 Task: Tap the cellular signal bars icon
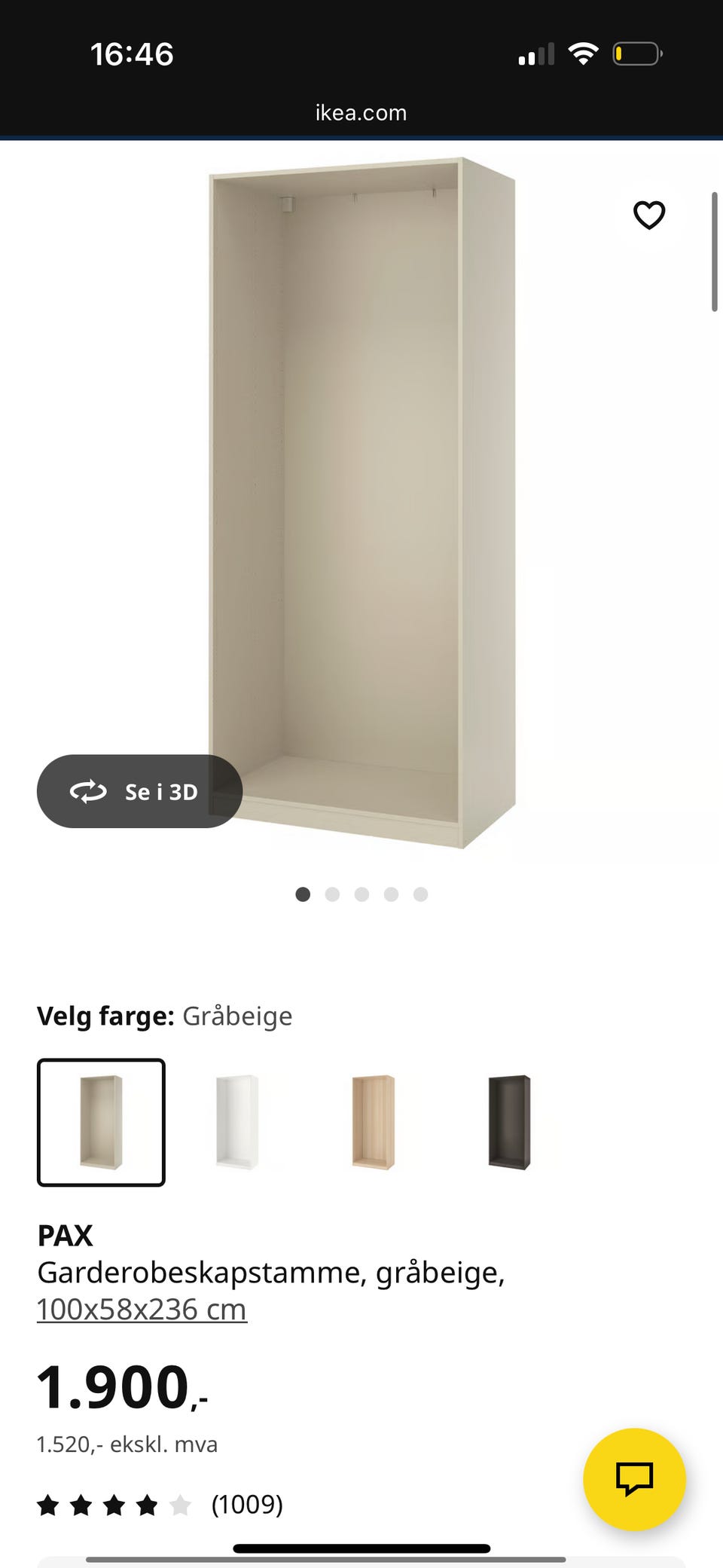pyautogui.click(x=535, y=53)
